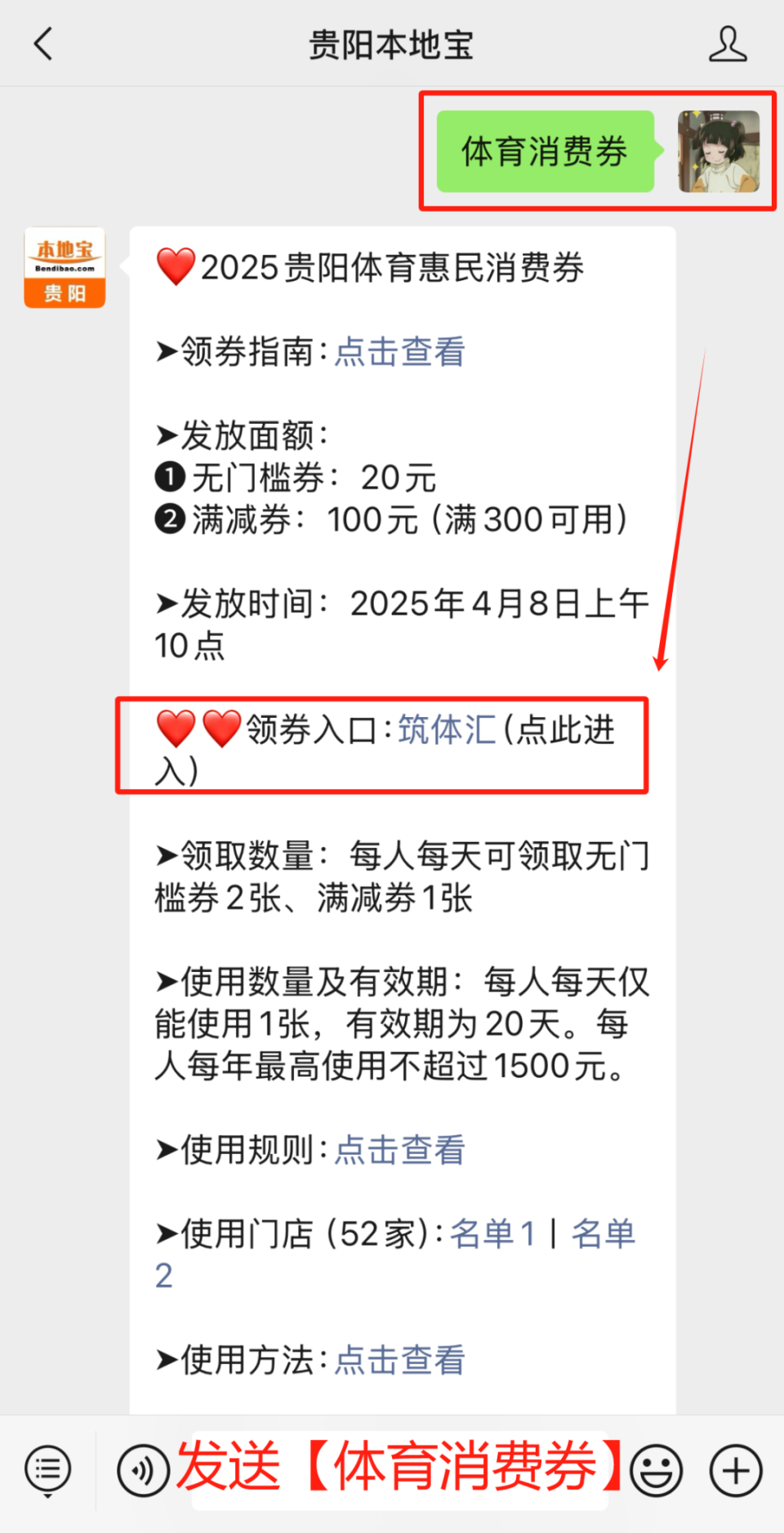Open 点击查看 next to 领券指南
The height and width of the screenshot is (1533, 784).
(x=399, y=353)
